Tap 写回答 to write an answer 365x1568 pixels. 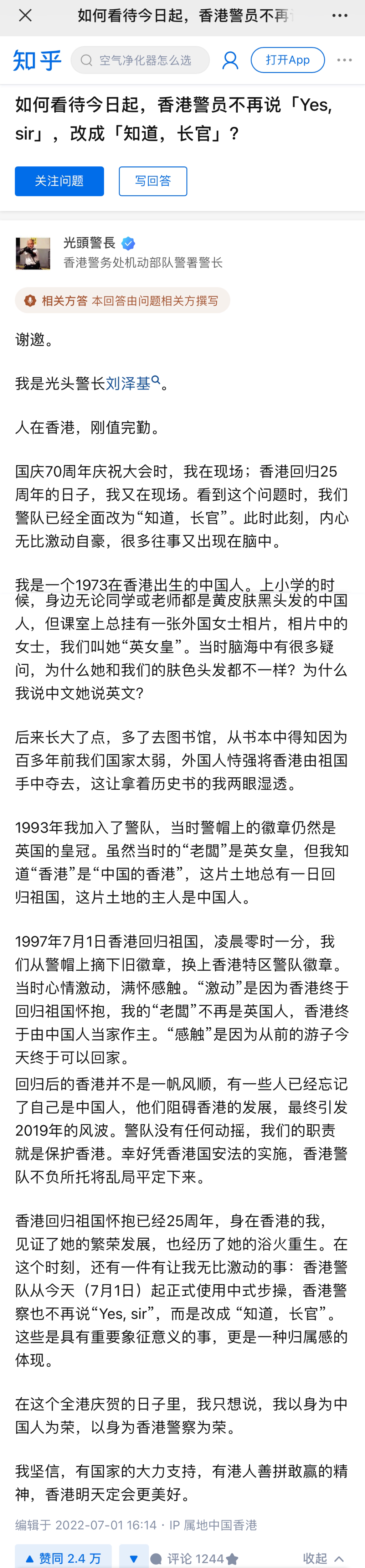(x=153, y=181)
